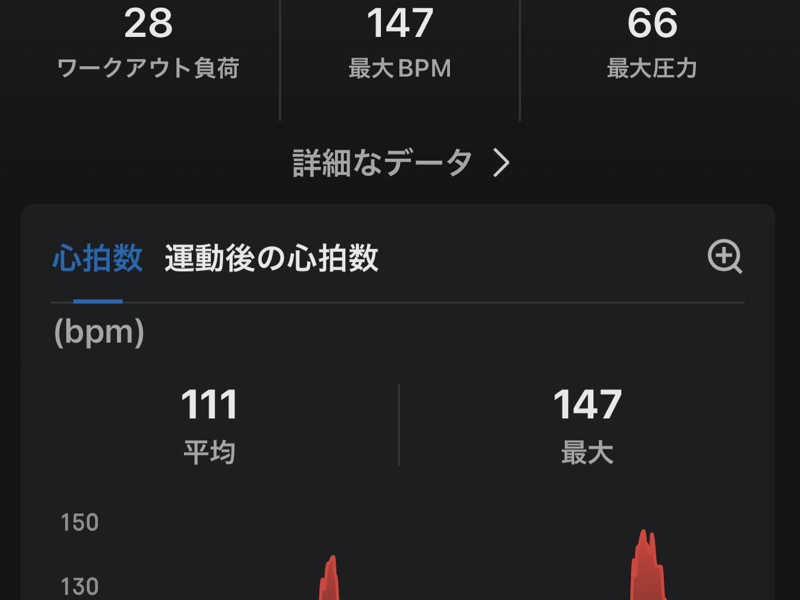Tap the zoom-in magnifier icon on chart
800x600 pixels.
click(724, 257)
